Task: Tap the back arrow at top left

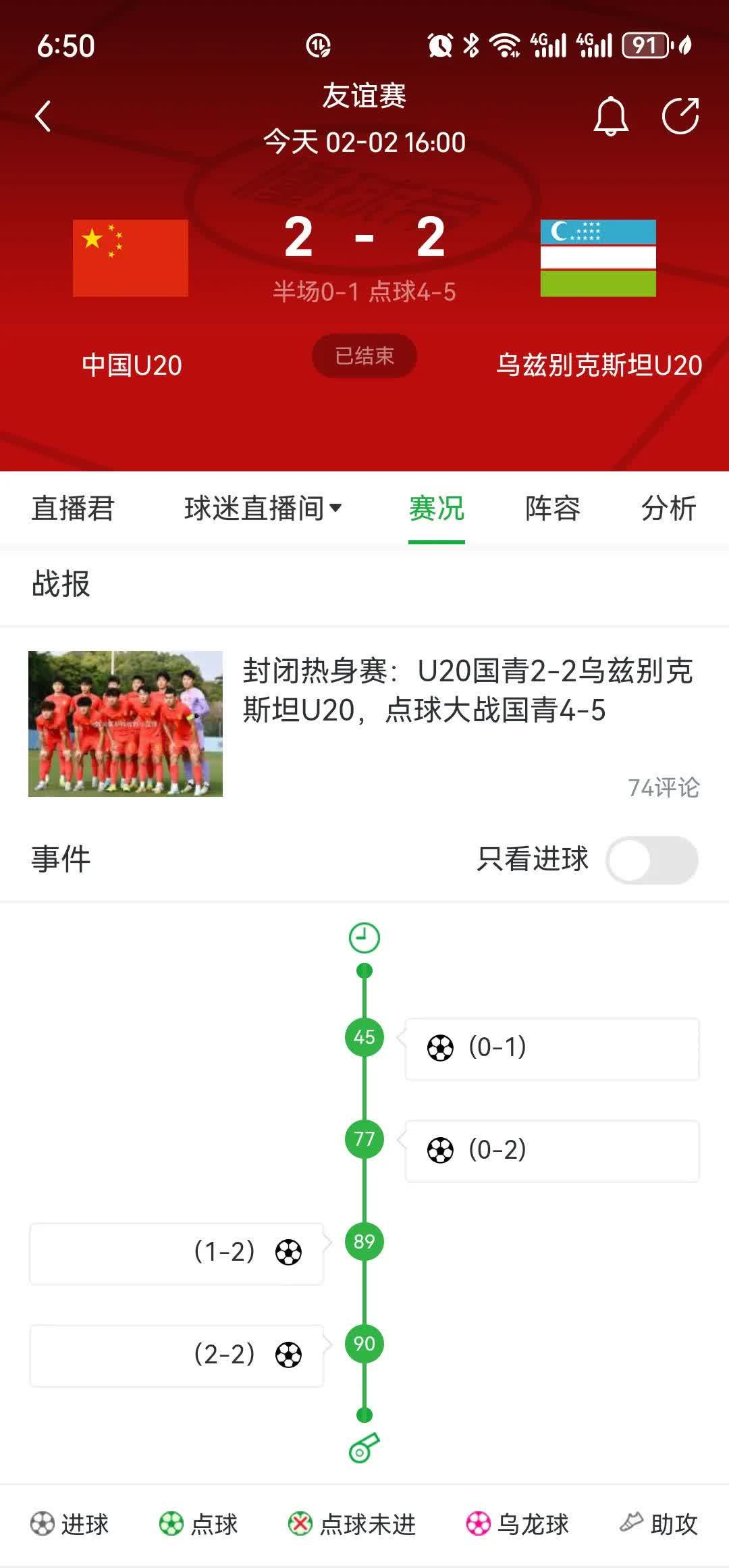Action: [x=44, y=115]
